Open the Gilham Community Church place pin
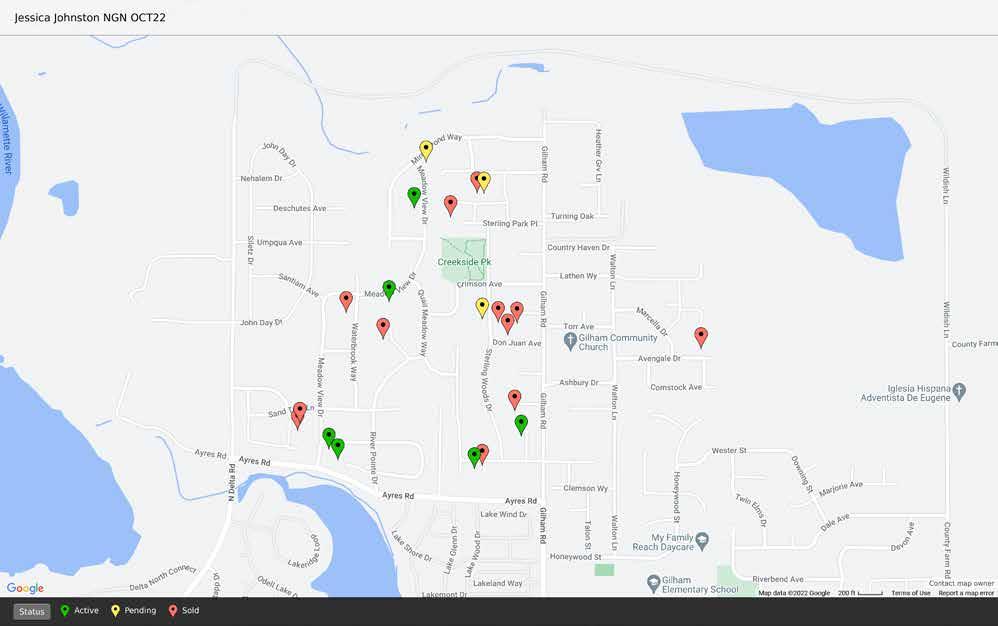The height and width of the screenshot is (626, 998). (569, 338)
